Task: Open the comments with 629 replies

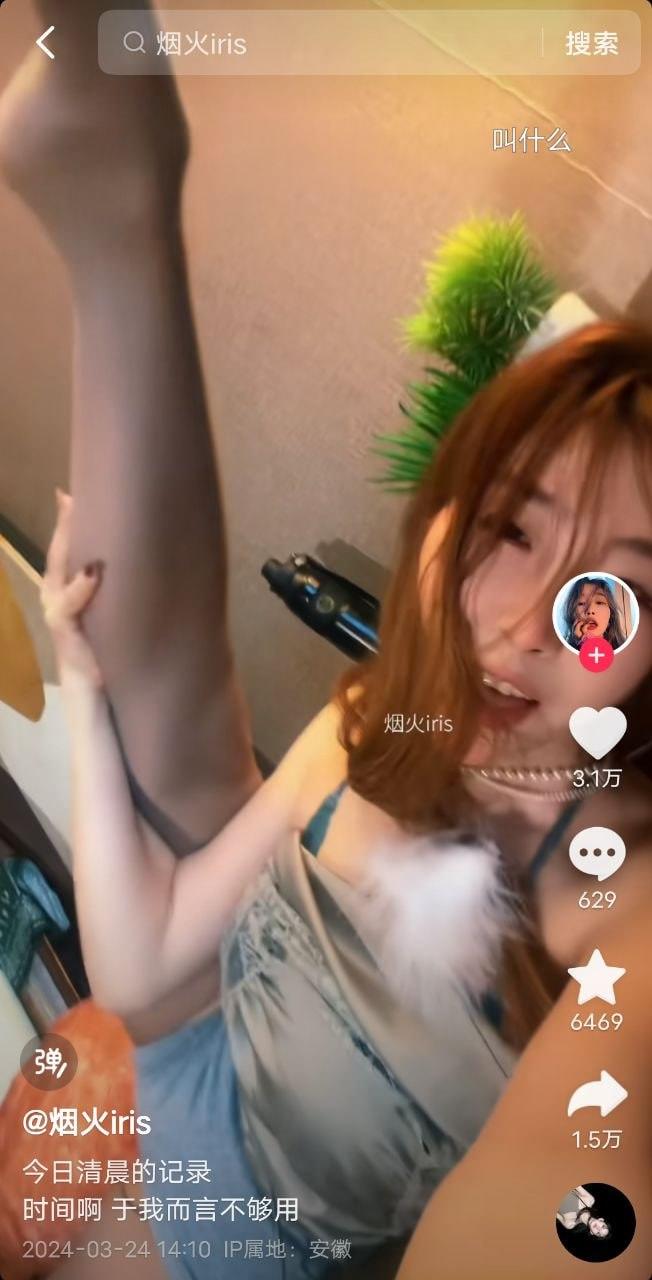Action: coord(597,855)
